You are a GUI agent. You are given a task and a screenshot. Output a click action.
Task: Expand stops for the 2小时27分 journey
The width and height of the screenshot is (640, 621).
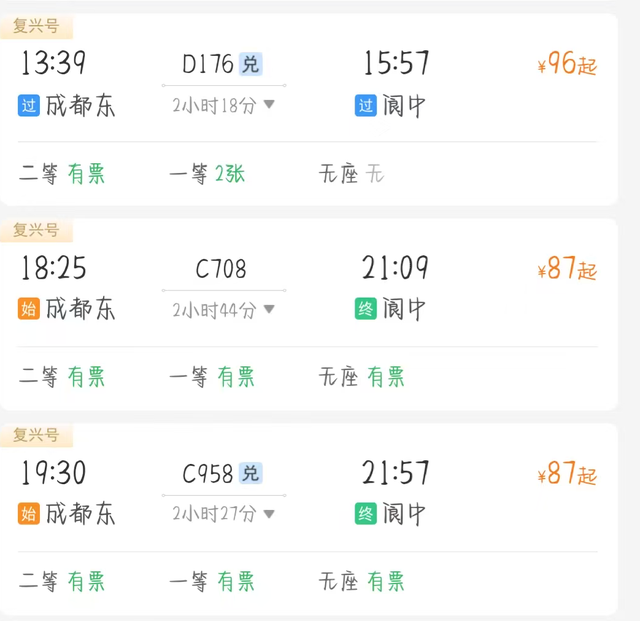(x=223, y=513)
